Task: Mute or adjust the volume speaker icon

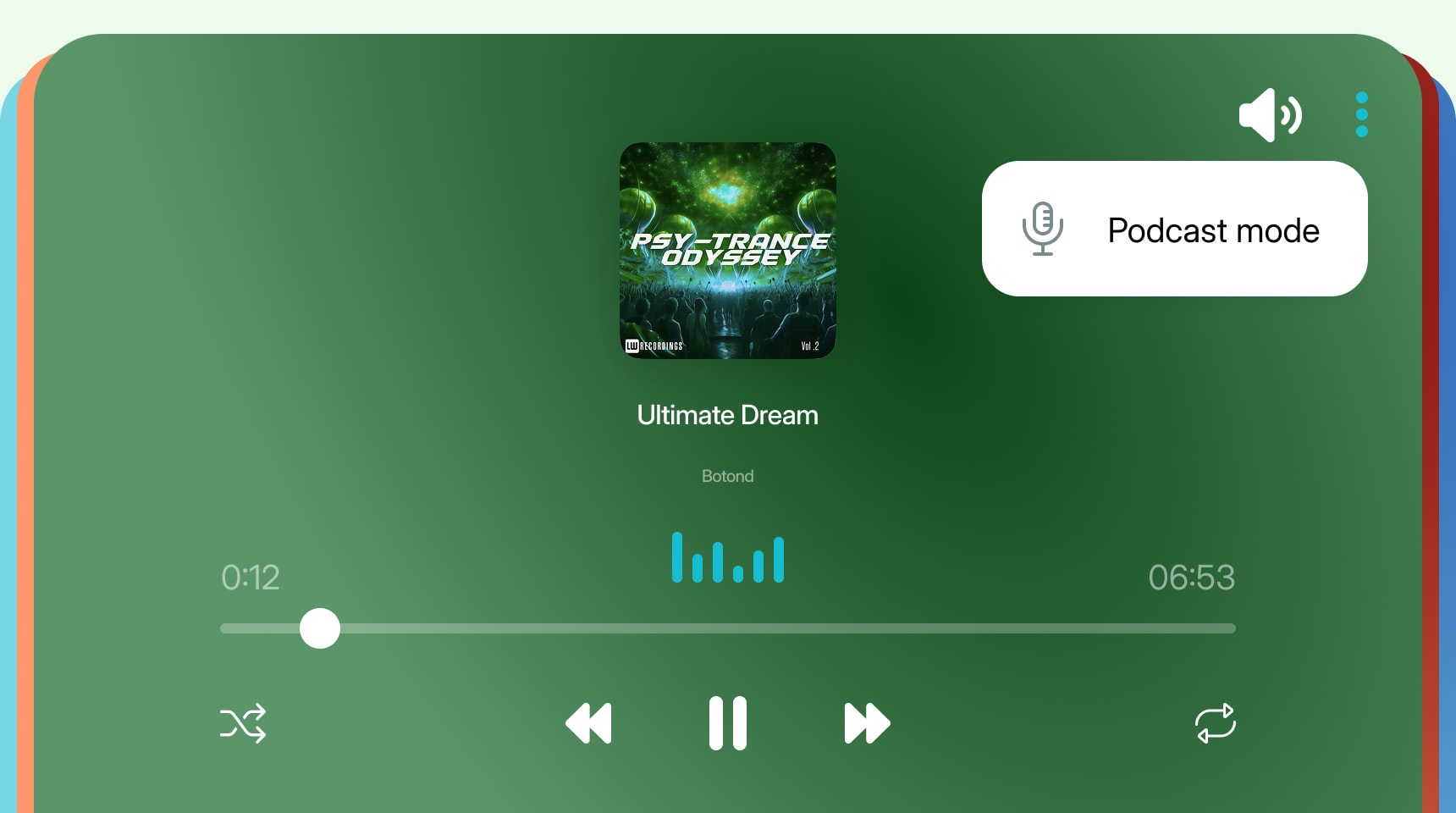Action: (x=1270, y=114)
